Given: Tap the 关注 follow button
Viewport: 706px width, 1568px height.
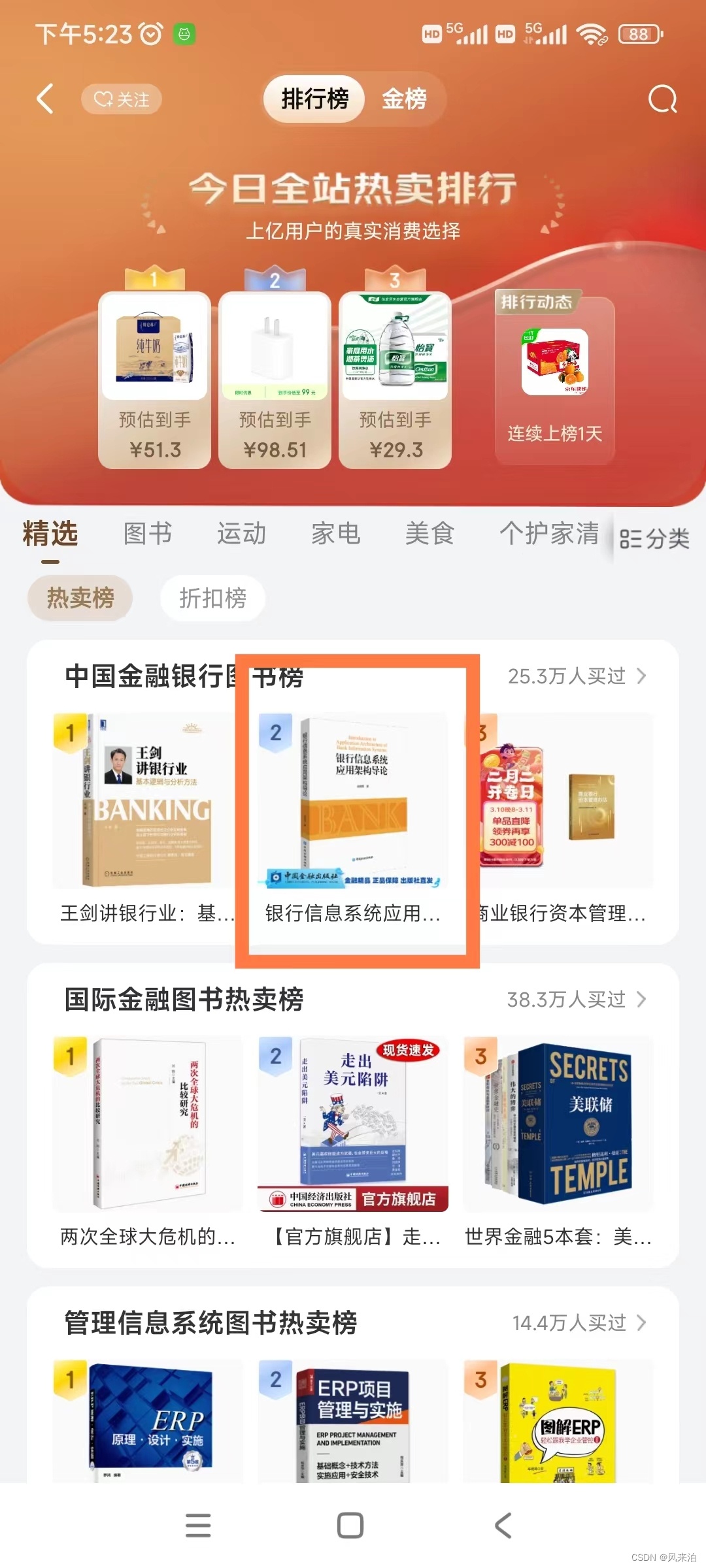Looking at the screenshot, I should (x=122, y=99).
